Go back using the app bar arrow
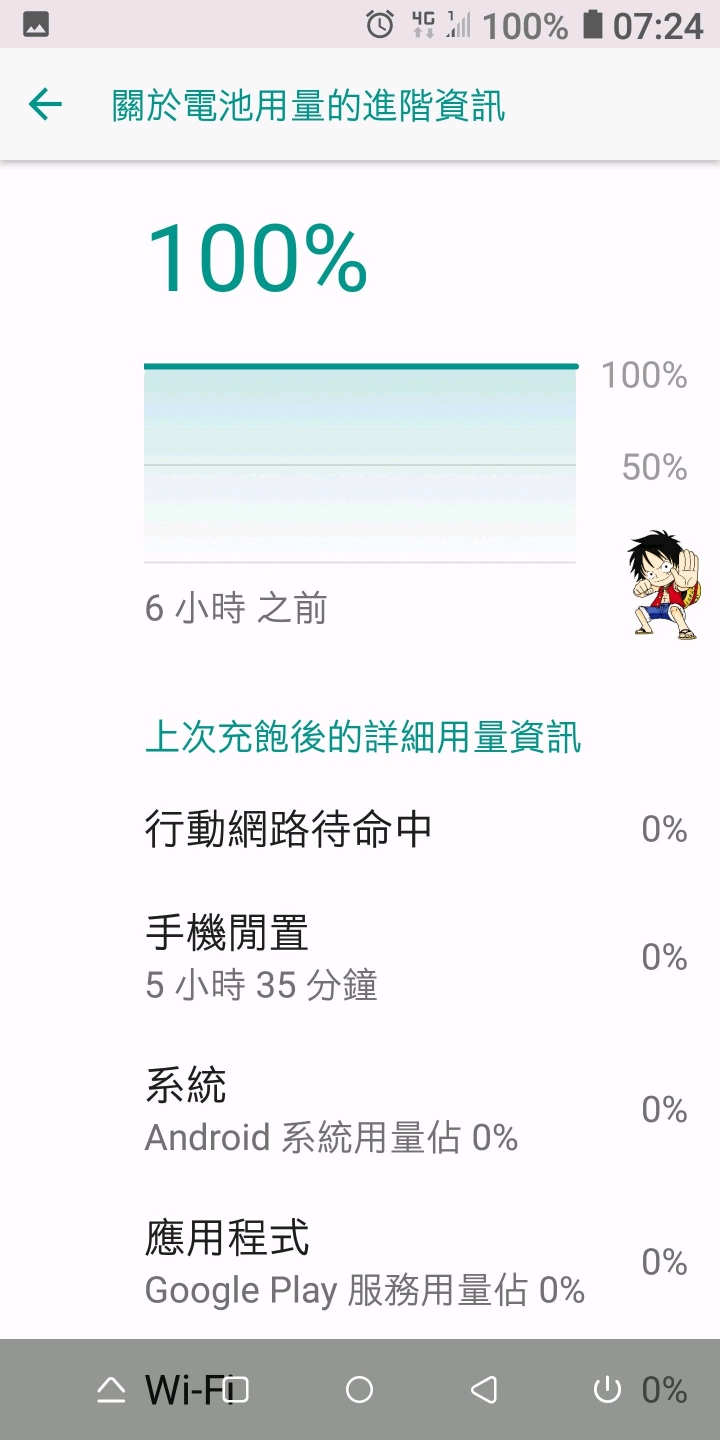 click(45, 104)
